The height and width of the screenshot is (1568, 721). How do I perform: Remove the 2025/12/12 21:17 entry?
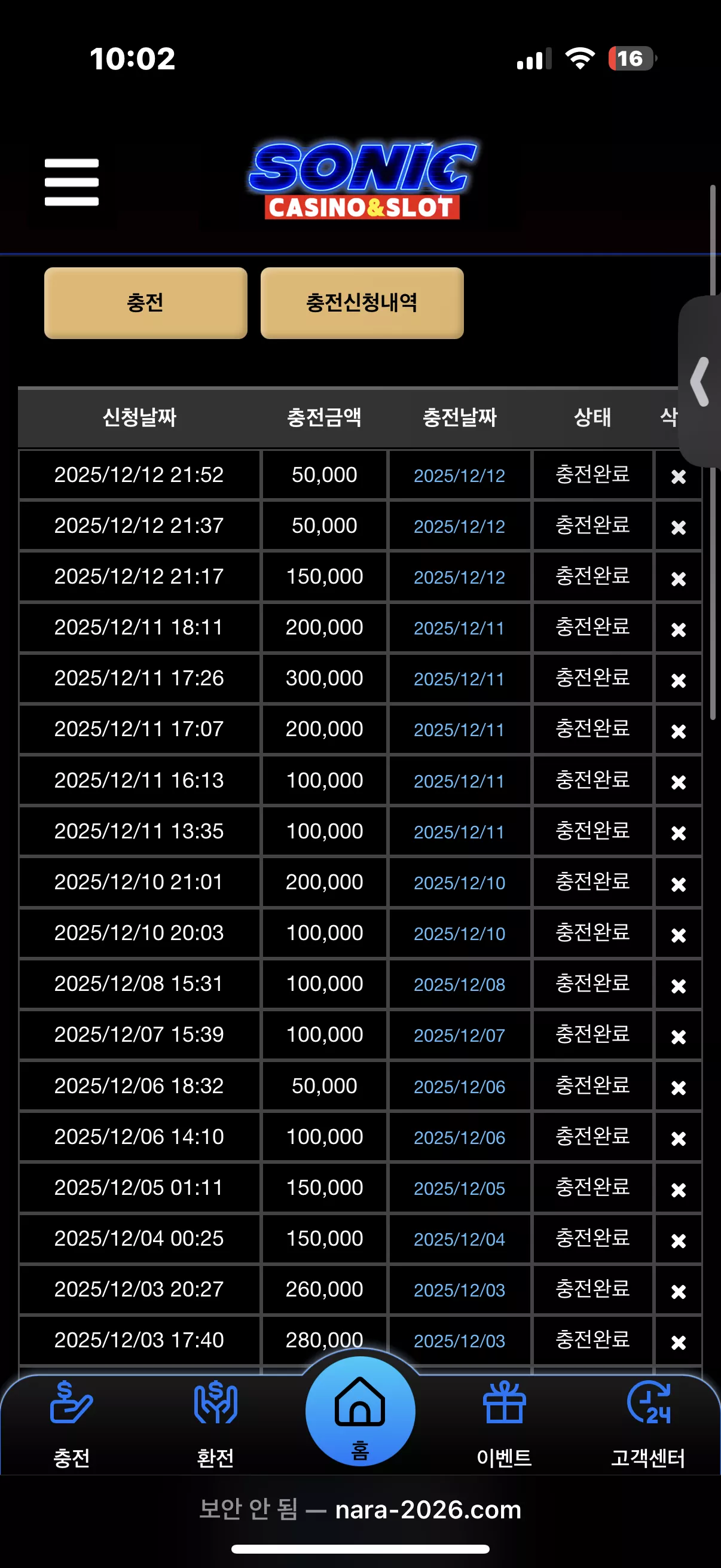678,578
